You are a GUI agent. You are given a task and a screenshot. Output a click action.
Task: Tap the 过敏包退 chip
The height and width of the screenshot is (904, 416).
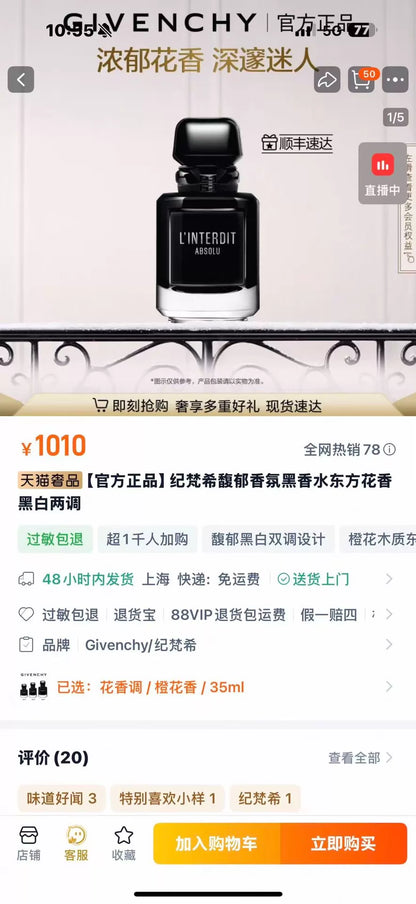pyautogui.click(x=55, y=540)
